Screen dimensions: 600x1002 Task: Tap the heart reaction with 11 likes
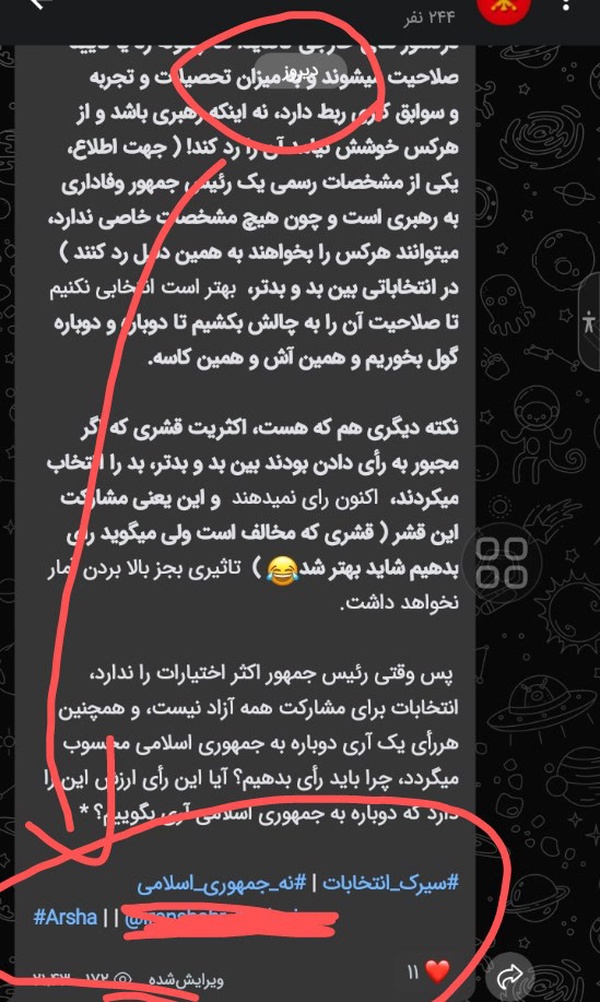tap(429, 972)
